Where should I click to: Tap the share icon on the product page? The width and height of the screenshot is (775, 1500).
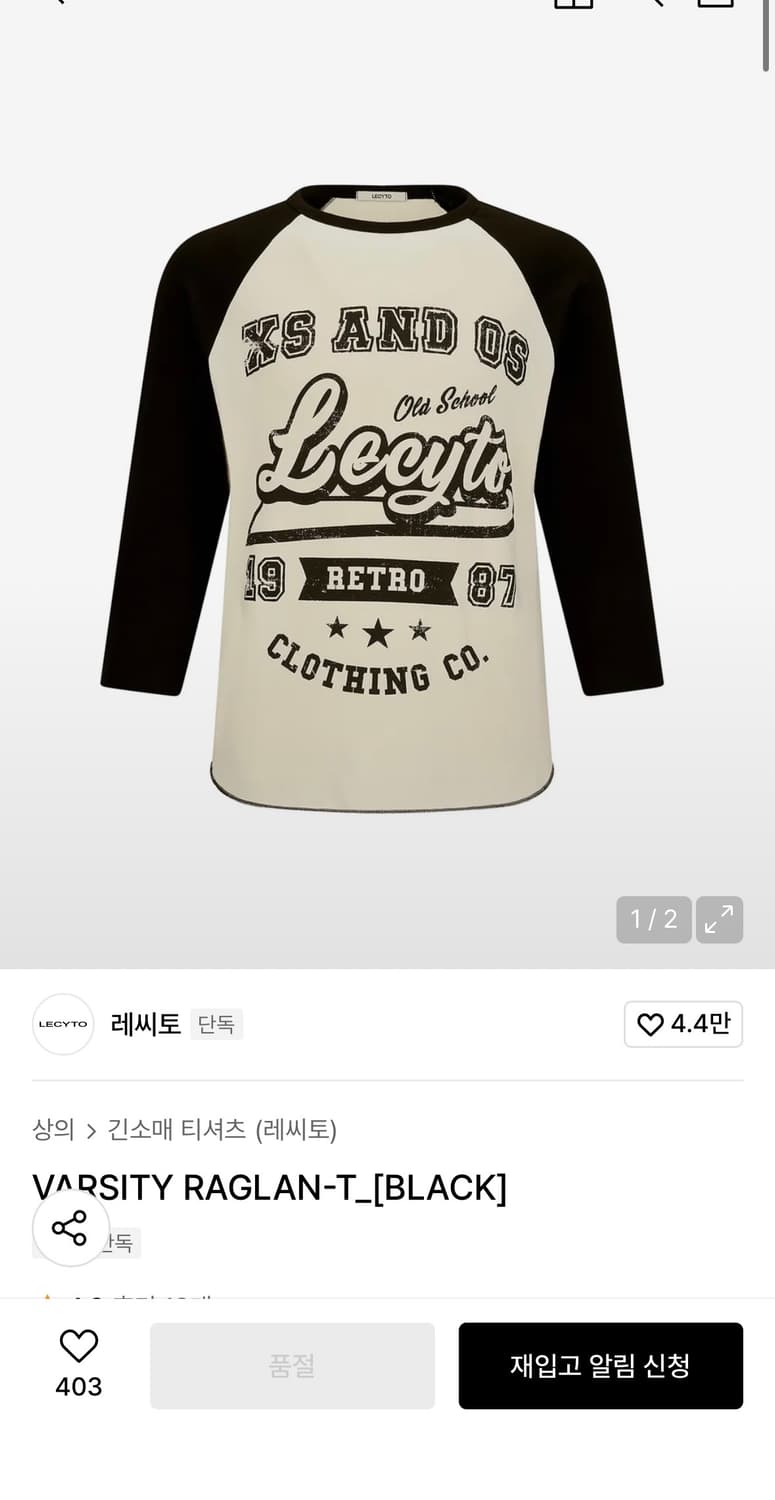click(70, 1228)
